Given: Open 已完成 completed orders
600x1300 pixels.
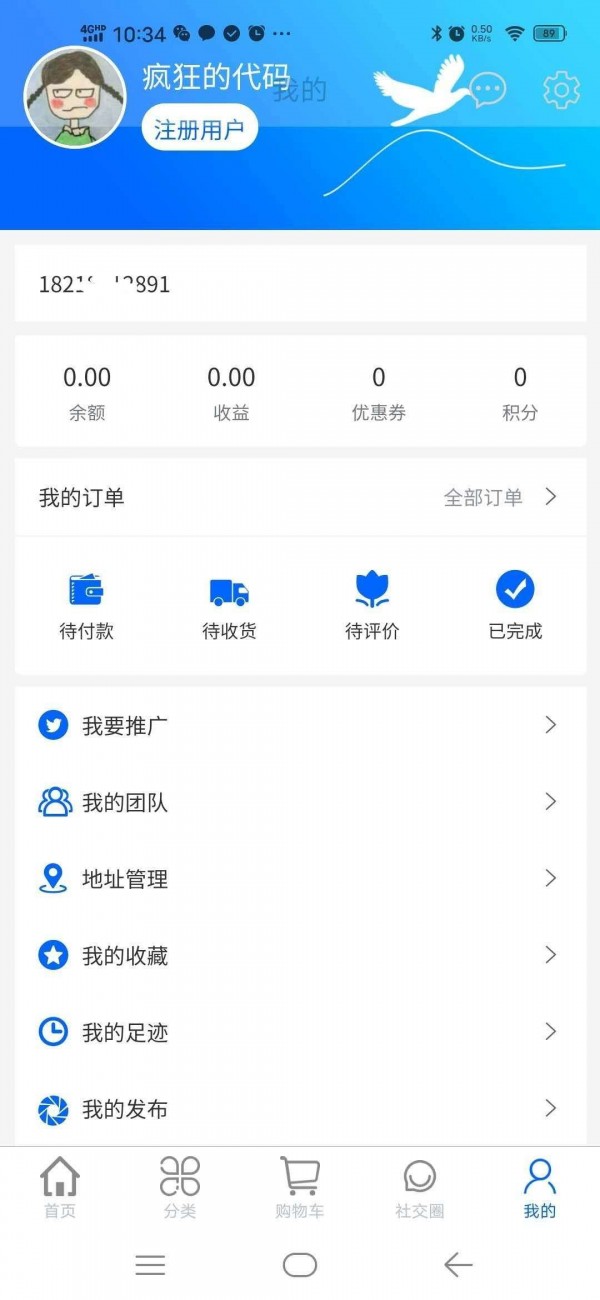Looking at the screenshot, I should tap(515, 606).
